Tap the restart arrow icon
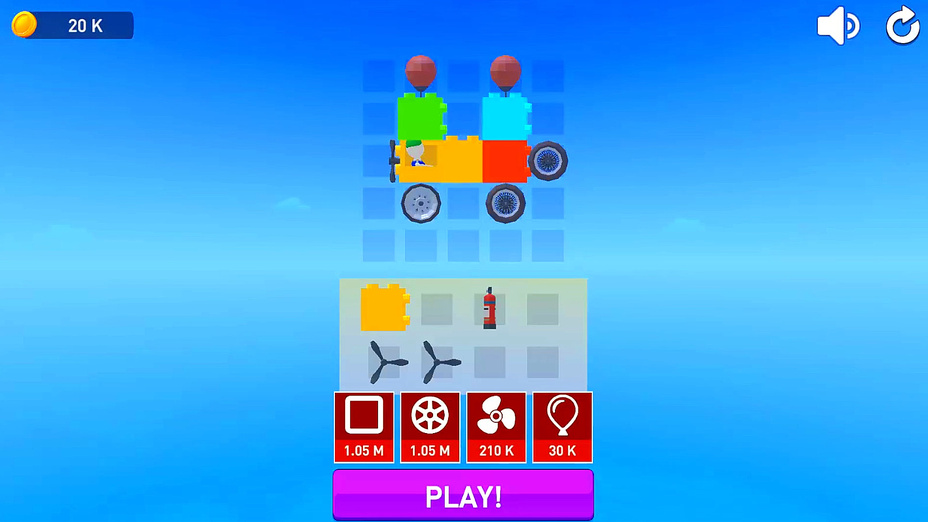Viewport: 928px width, 522px height. (902, 26)
